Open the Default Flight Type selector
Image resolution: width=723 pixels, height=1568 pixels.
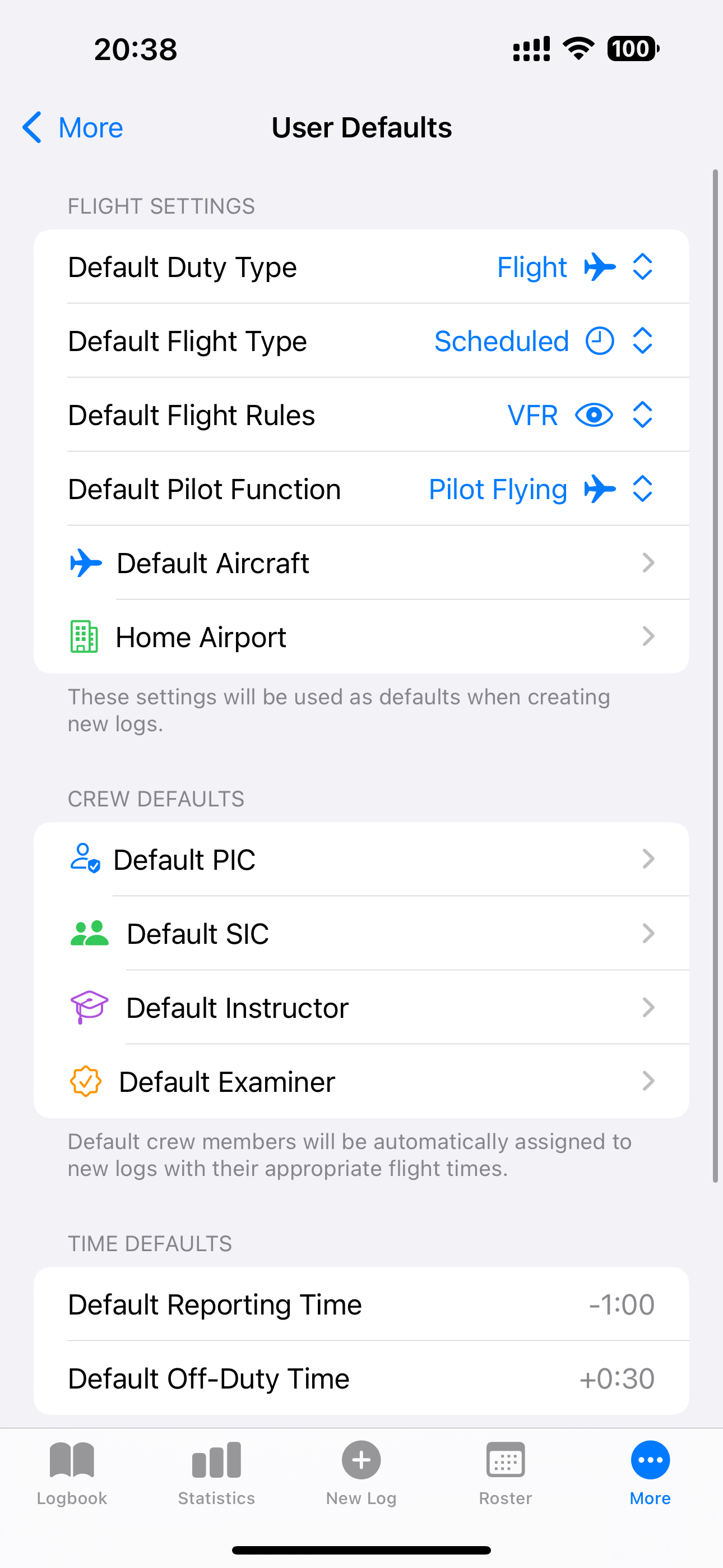point(643,341)
